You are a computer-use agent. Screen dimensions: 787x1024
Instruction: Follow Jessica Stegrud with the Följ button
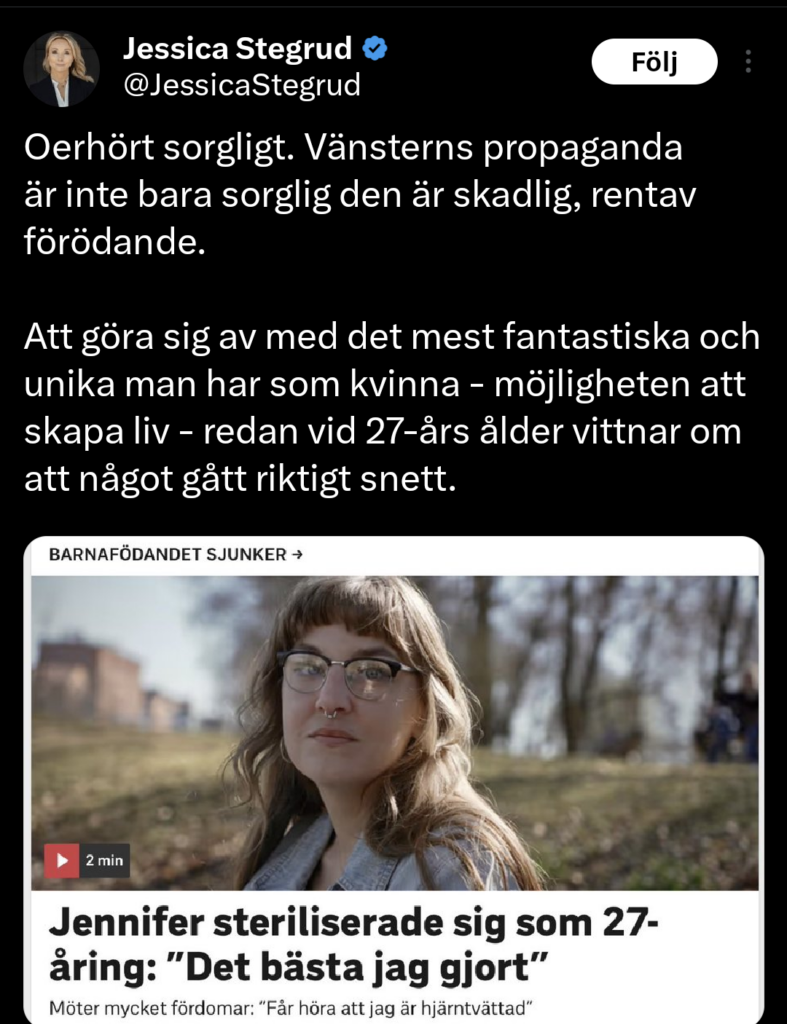[654, 62]
